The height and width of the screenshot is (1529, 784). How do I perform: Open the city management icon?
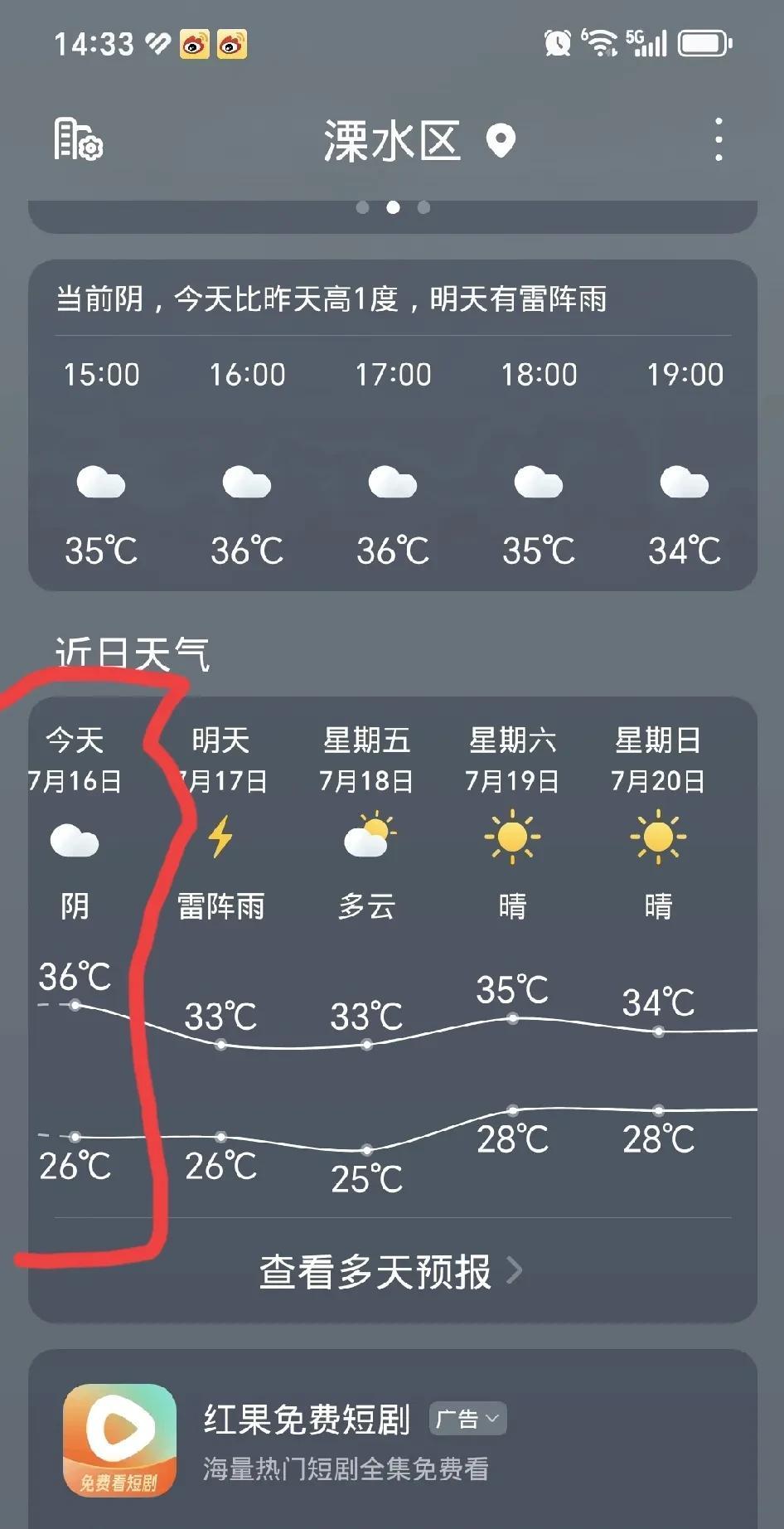(x=78, y=139)
